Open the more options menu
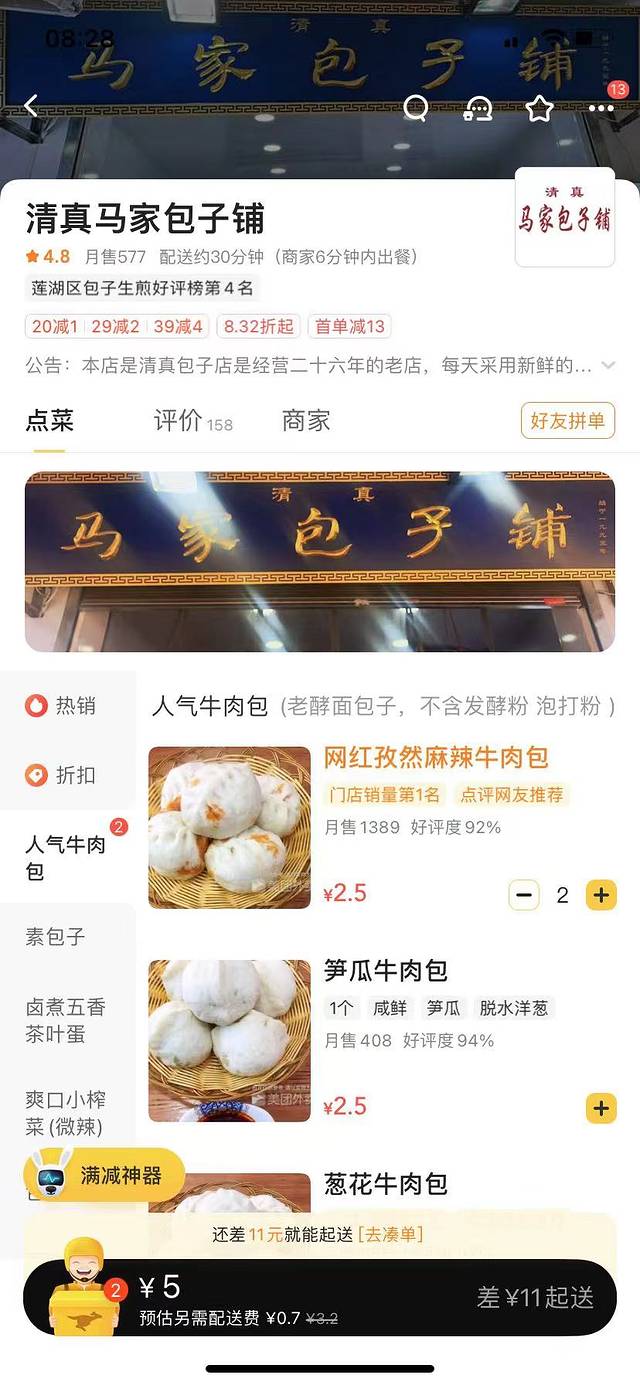Screen dimensions: 640x1385 coord(601,107)
